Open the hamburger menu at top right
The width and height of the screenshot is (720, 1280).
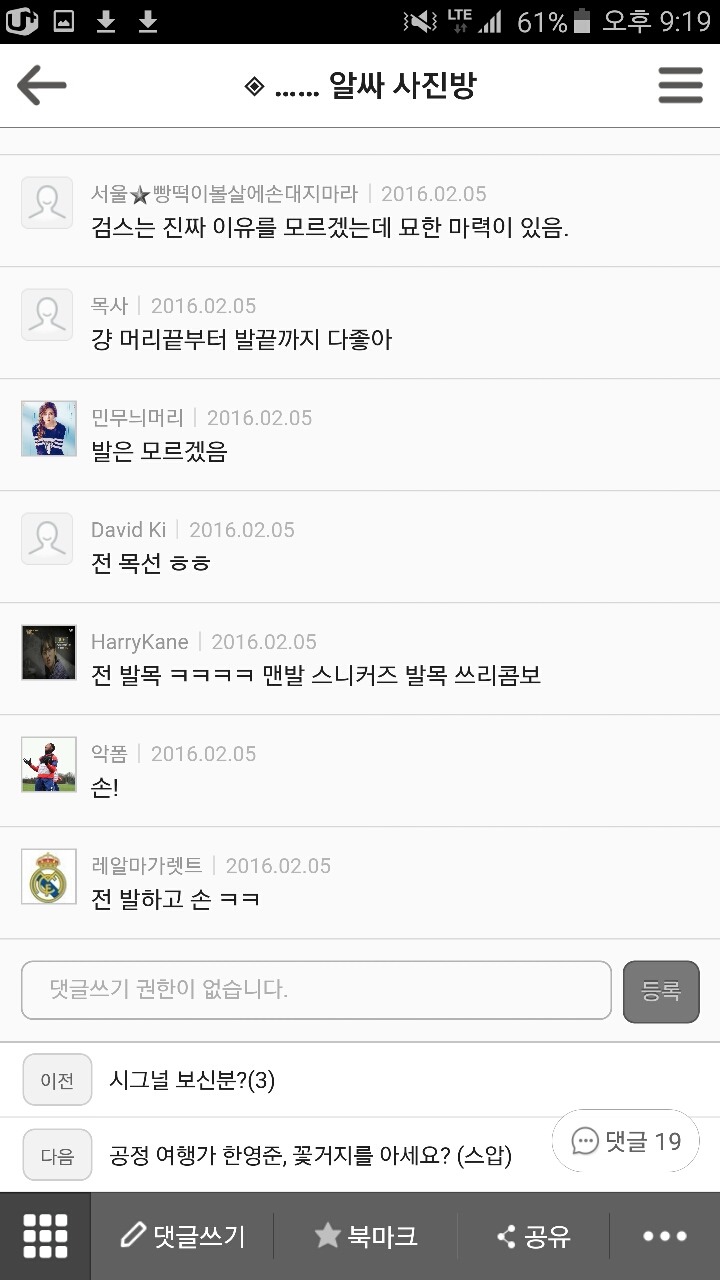[680, 86]
